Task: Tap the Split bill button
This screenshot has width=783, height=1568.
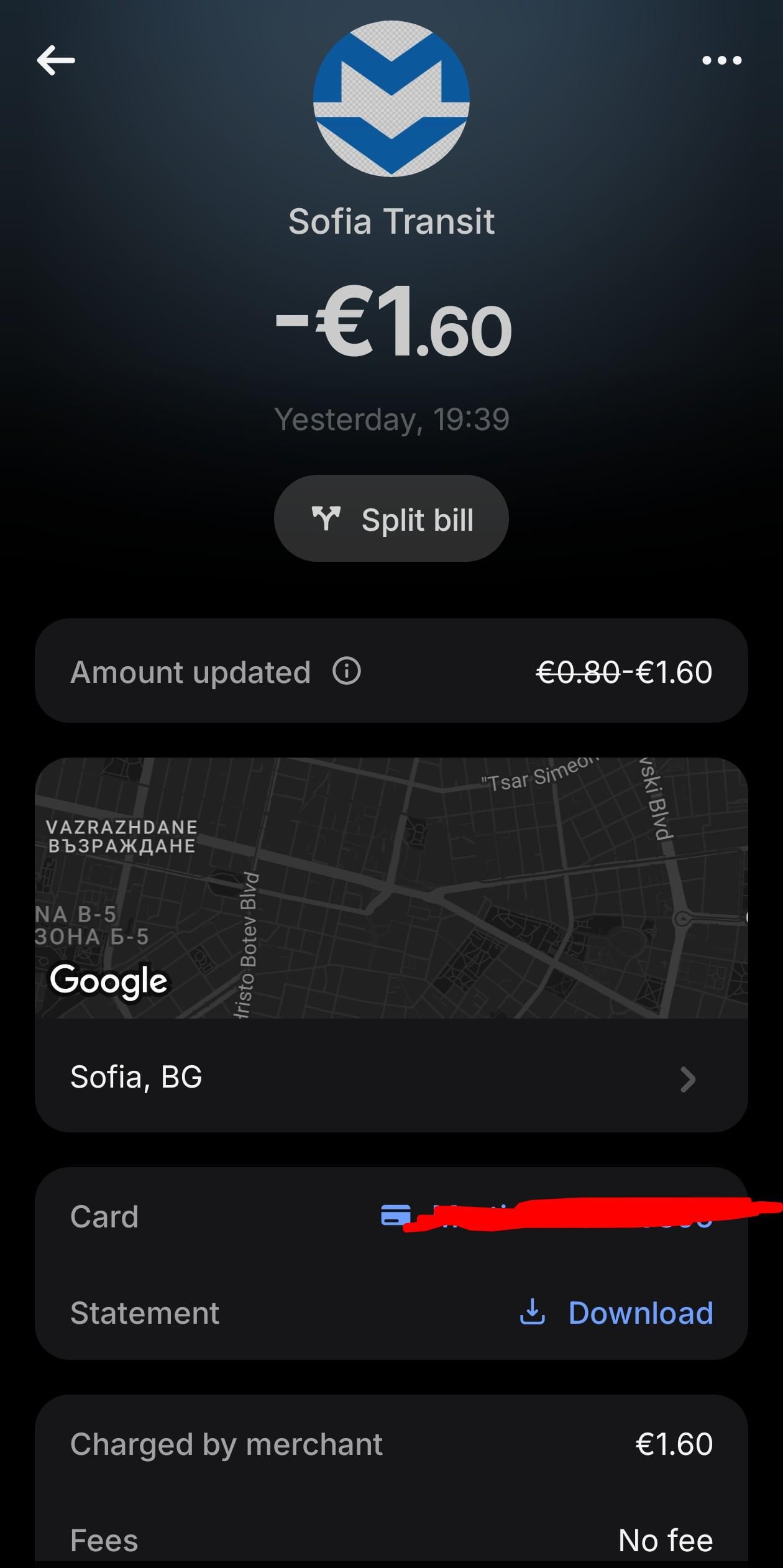Action: point(391,519)
